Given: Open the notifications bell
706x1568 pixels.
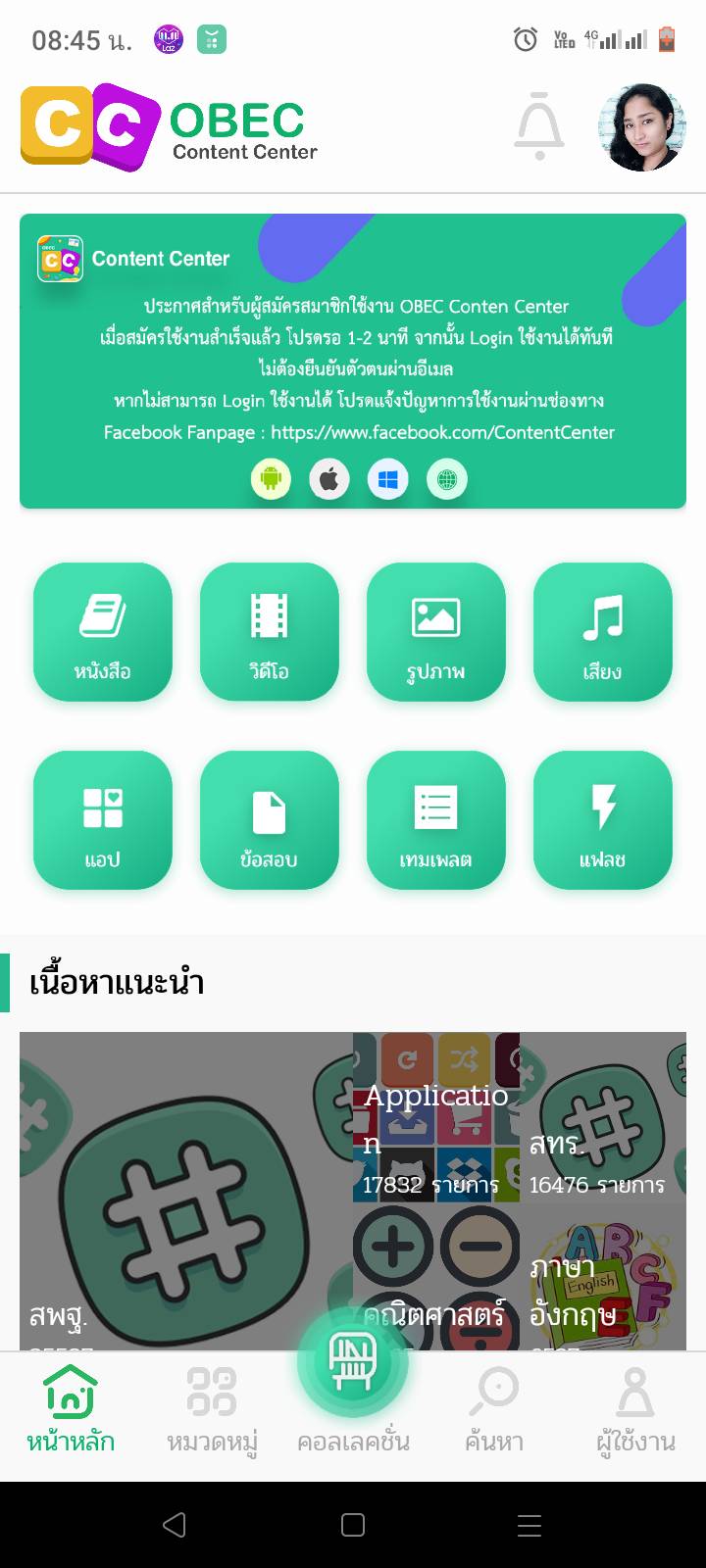Looking at the screenshot, I should [539, 125].
